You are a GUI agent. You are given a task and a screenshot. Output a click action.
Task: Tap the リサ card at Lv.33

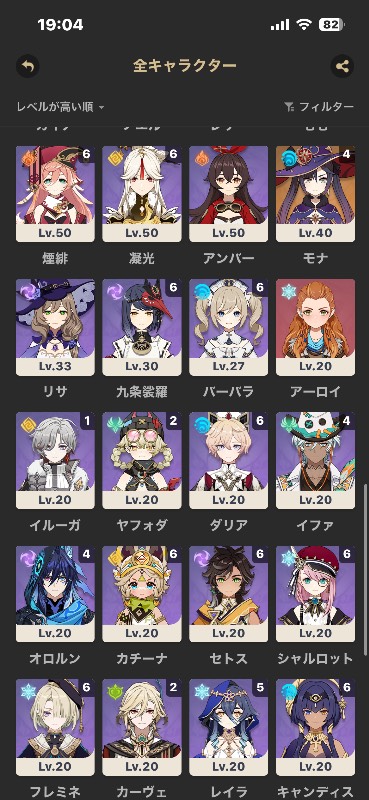click(x=55, y=327)
